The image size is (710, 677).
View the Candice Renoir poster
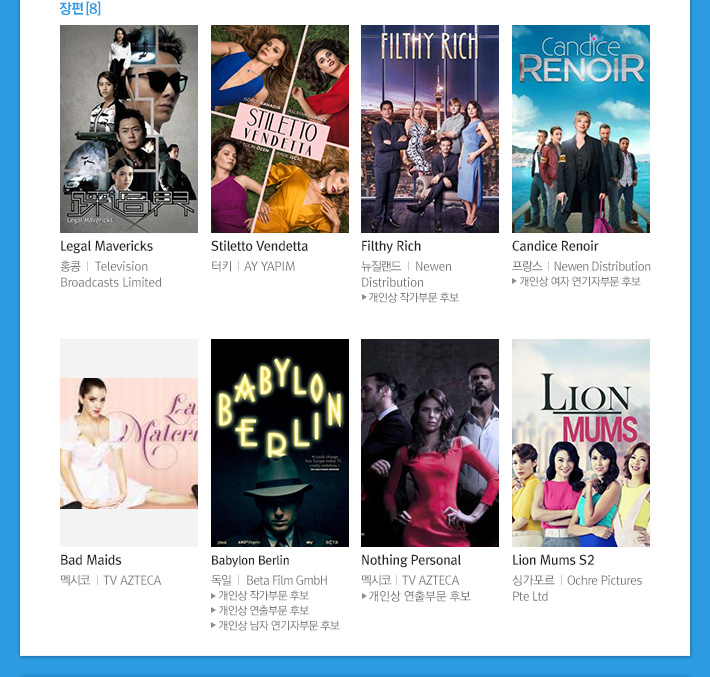click(x=581, y=129)
